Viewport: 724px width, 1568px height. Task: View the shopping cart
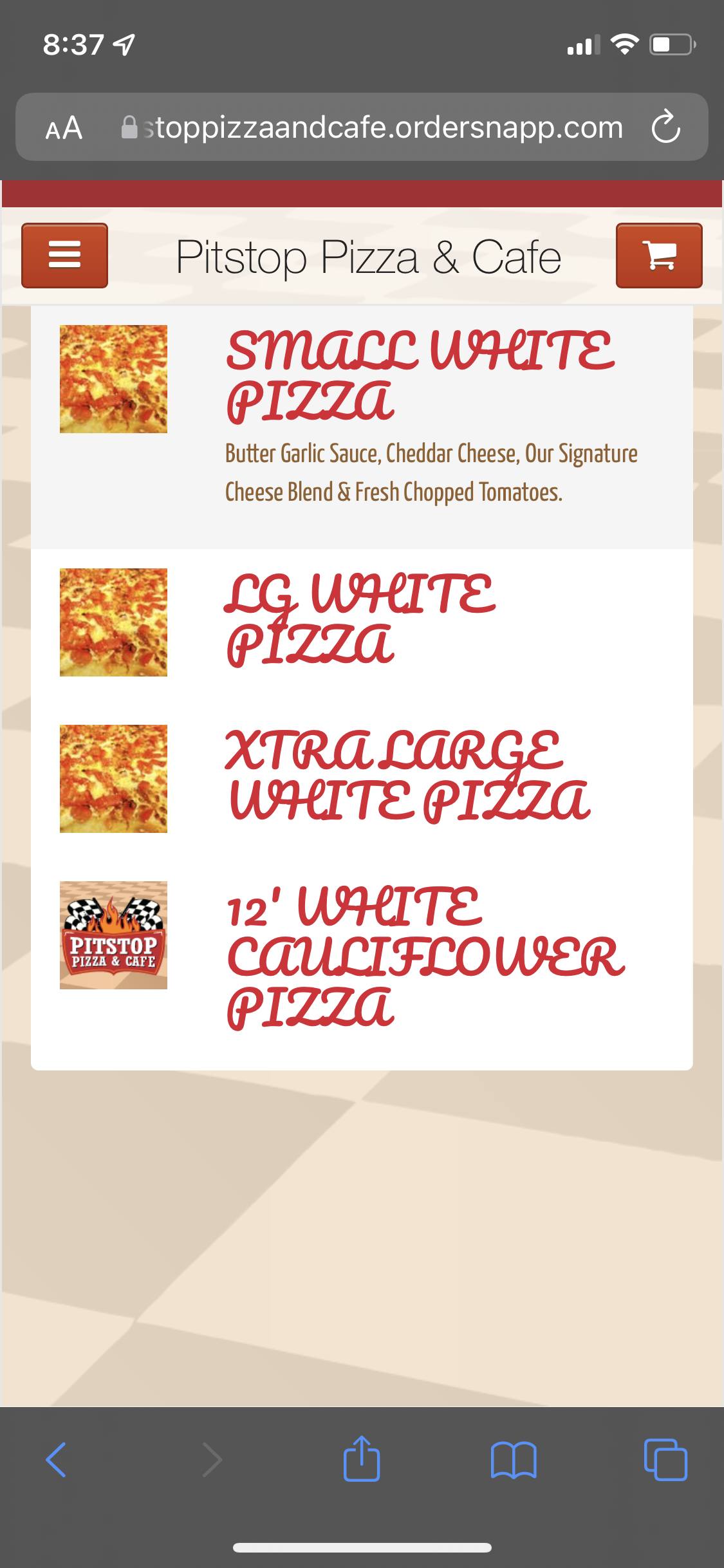(x=659, y=256)
